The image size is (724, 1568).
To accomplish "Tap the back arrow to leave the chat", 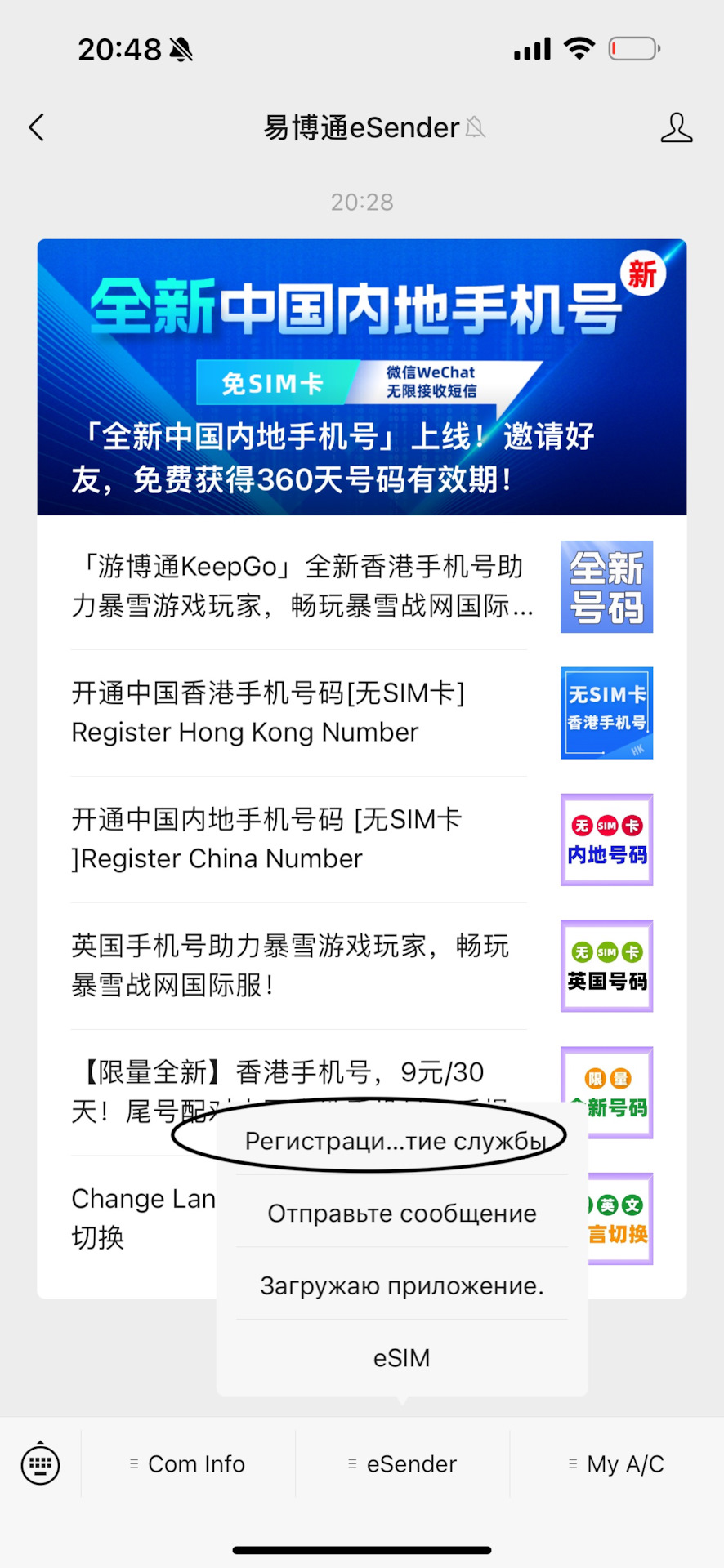I will tap(36, 127).
